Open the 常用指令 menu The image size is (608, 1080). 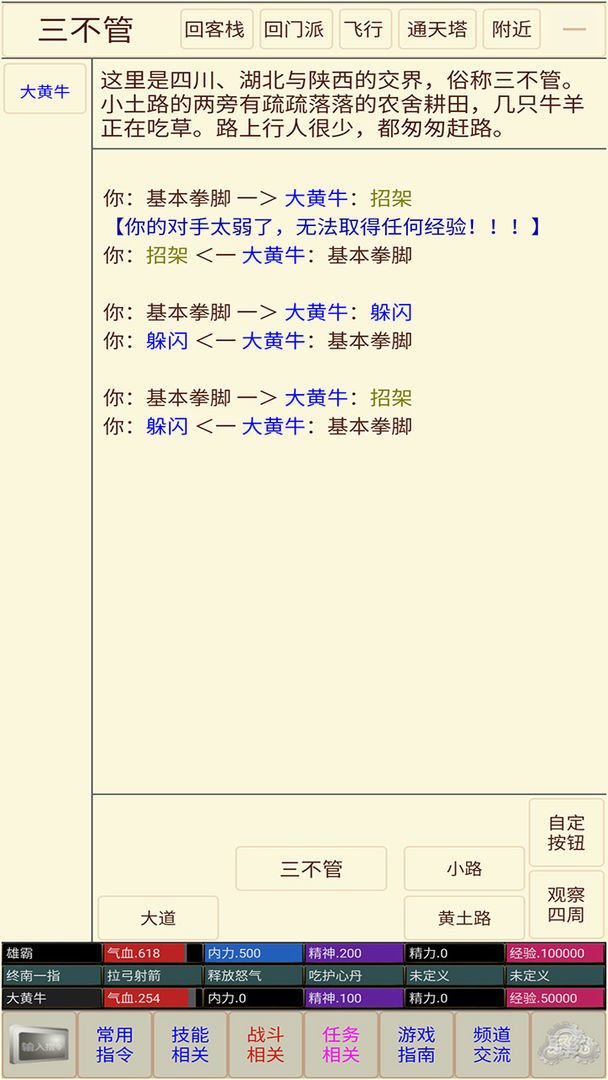coord(115,1045)
